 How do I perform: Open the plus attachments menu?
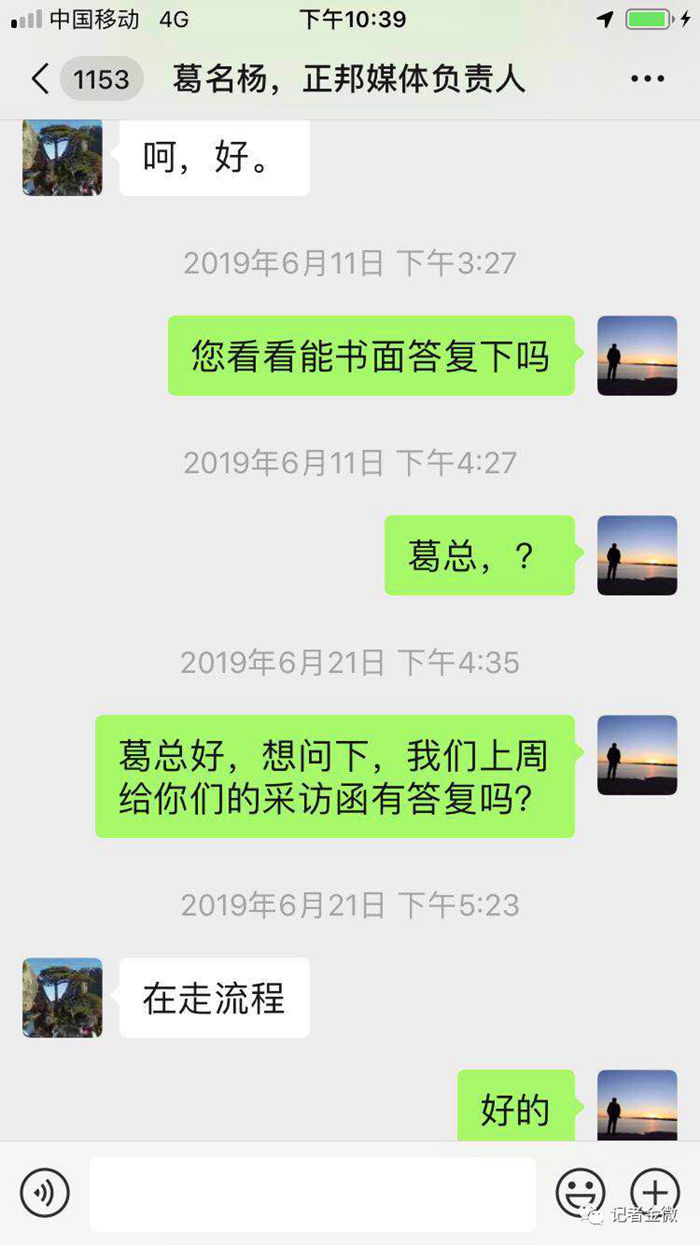[x=655, y=1192]
